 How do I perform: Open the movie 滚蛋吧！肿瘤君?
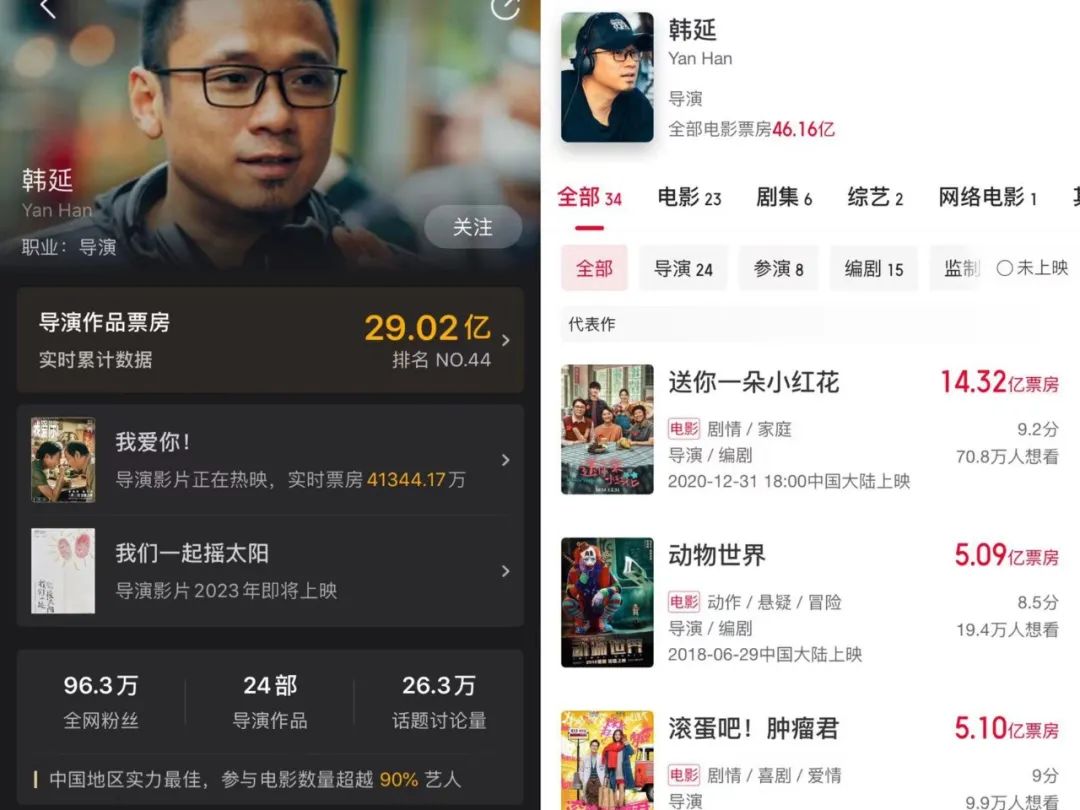pyautogui.click(x=810, y=760)
